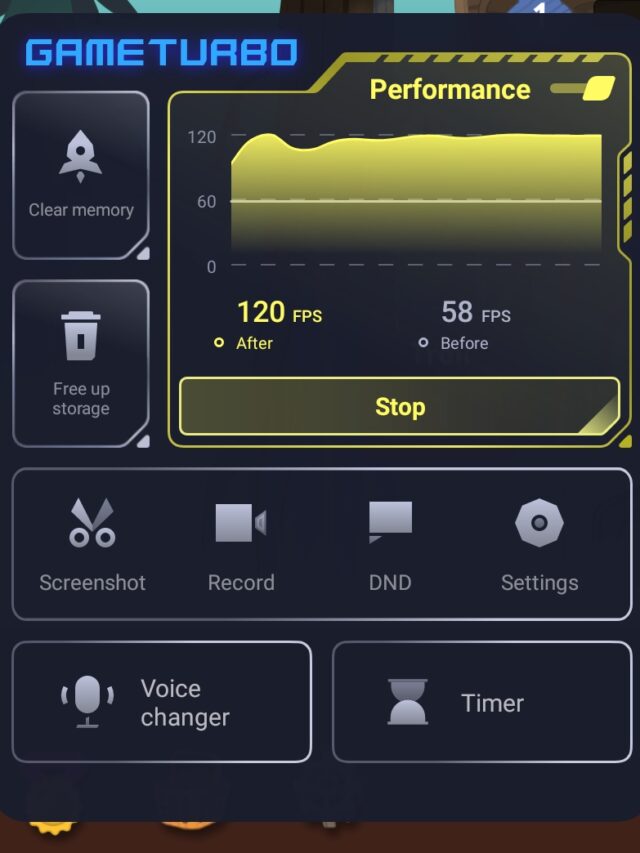Open the Timer tool
The height and width of the screenshot is (853, 640).
coord(482,702)
